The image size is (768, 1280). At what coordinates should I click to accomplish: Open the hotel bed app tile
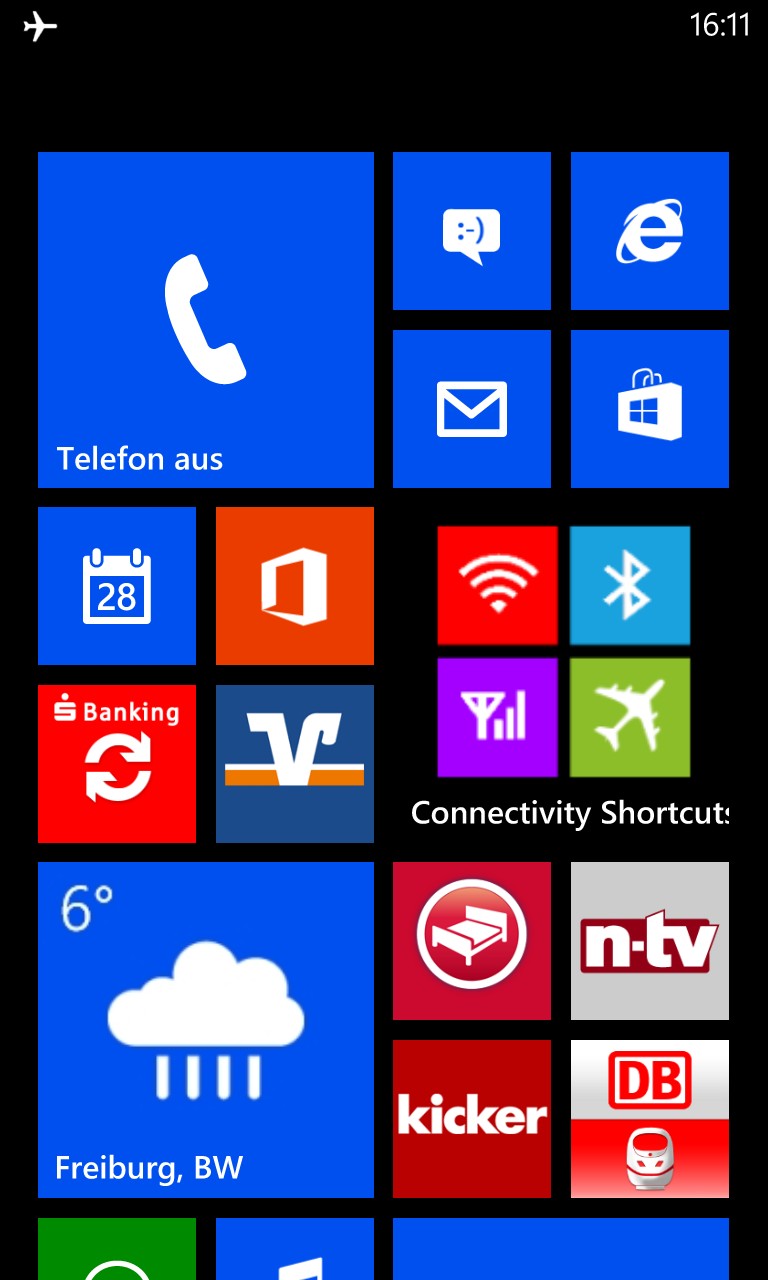coord(472,941)
